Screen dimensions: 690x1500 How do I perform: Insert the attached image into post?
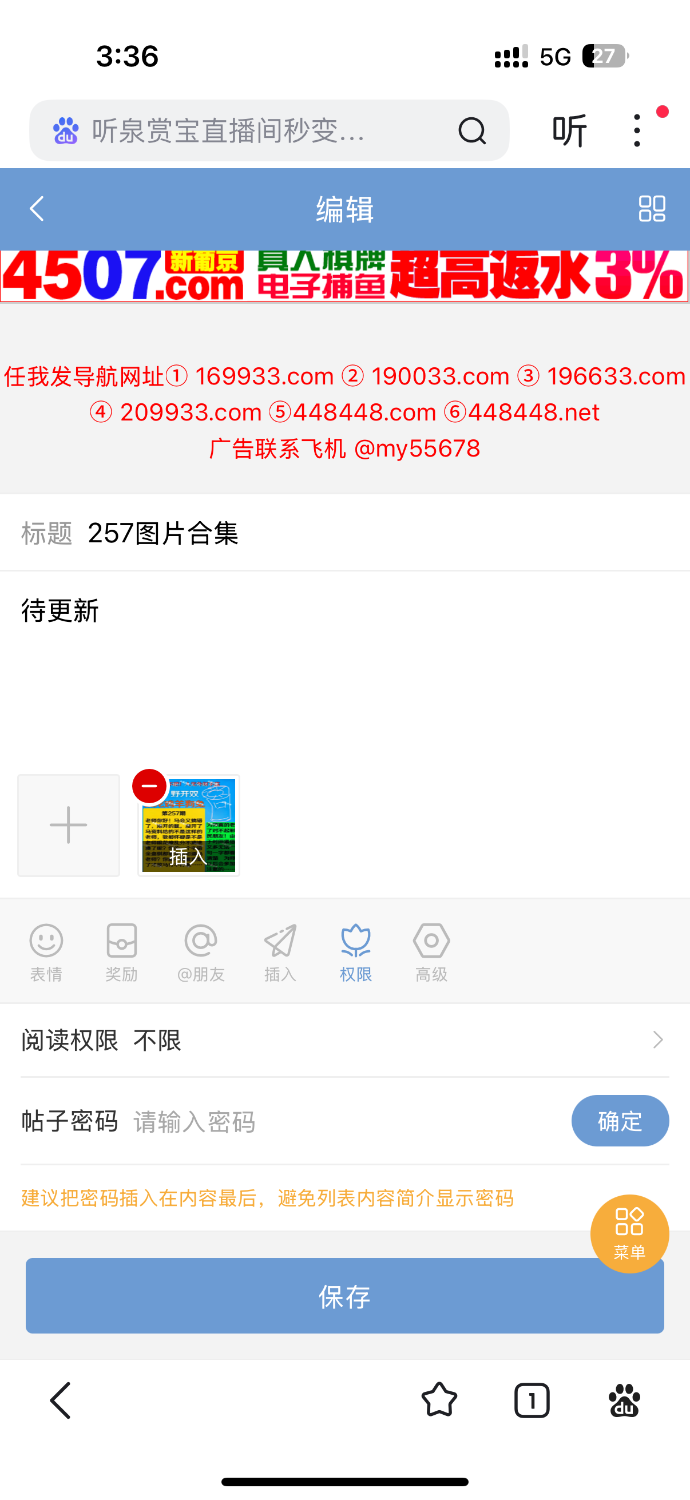[188, 856]
